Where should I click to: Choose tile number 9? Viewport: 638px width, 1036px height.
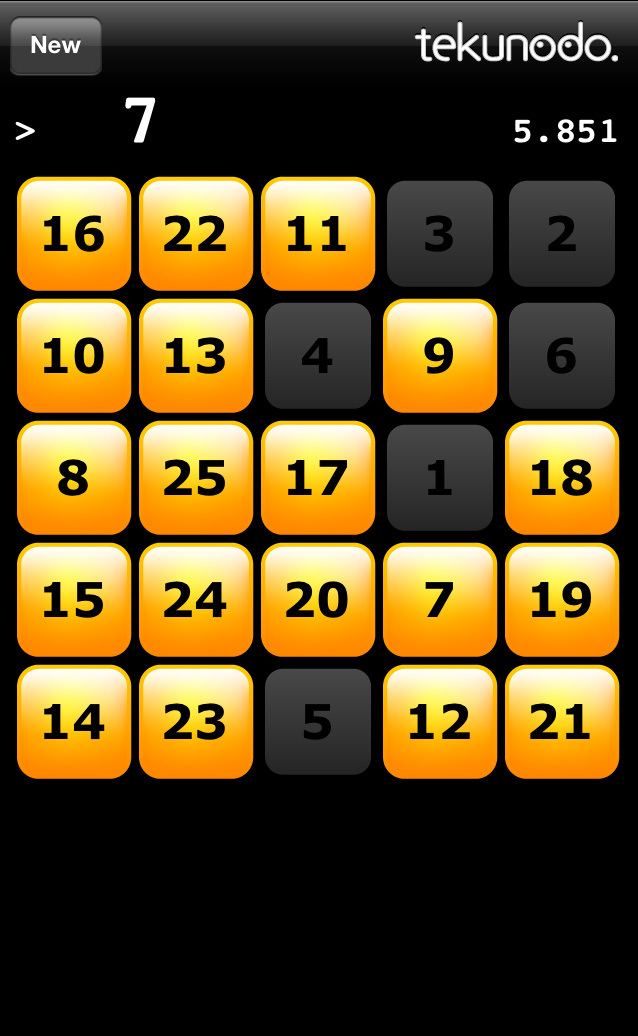[440, 356]
